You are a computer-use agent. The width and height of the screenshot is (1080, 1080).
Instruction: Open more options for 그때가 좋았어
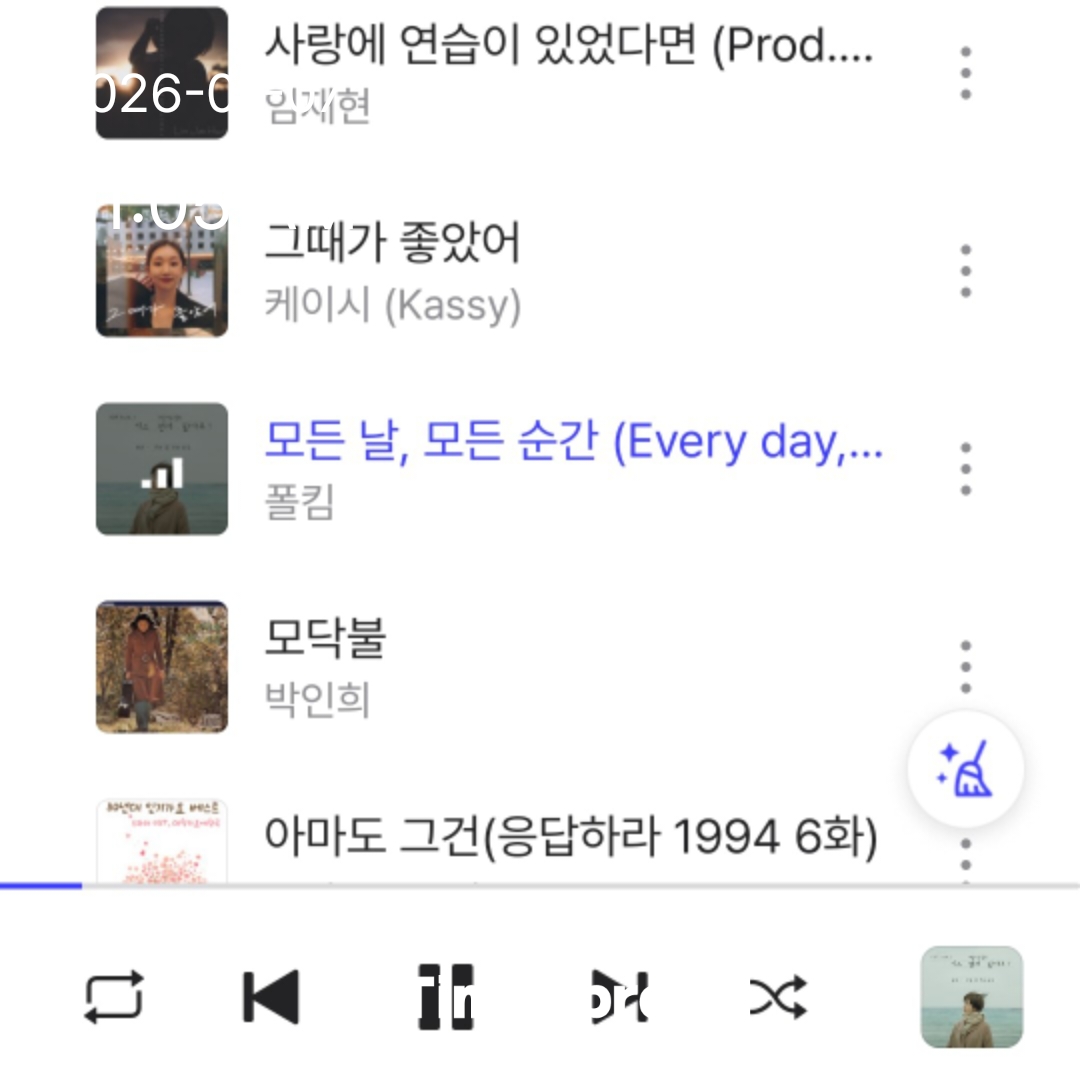965,270
